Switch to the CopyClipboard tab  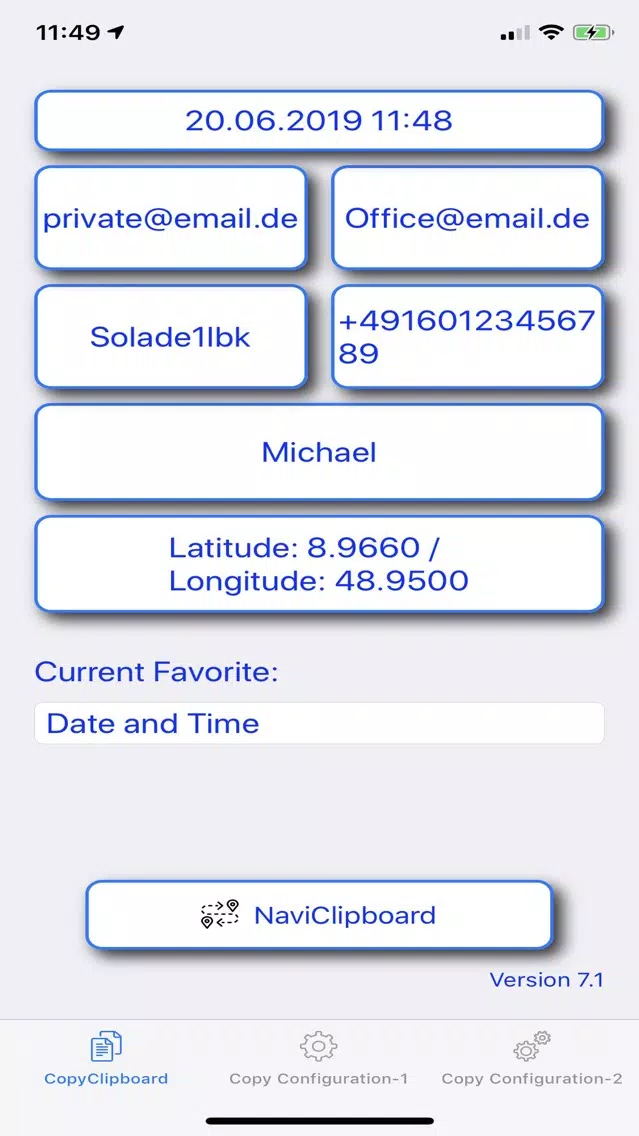pyautogui.click(x=106, y=1058)
